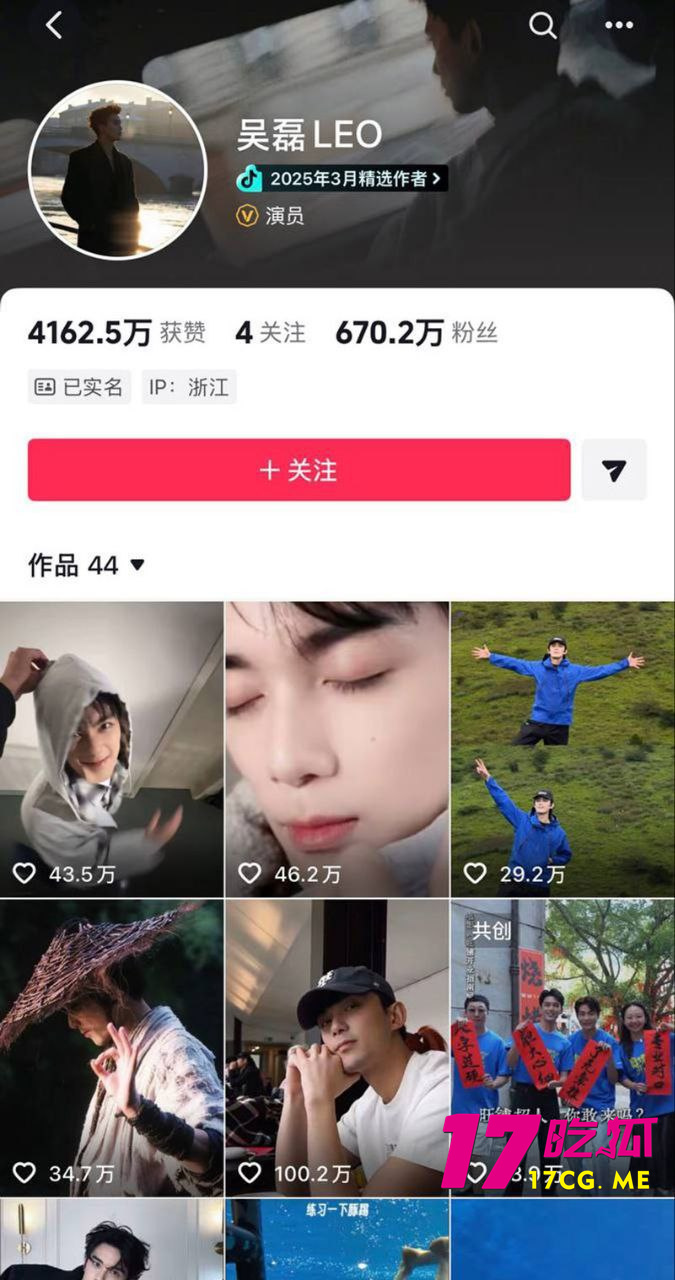Expand the 作品 44 sort dropdown
675x1280 pixels.
[88, 566]
